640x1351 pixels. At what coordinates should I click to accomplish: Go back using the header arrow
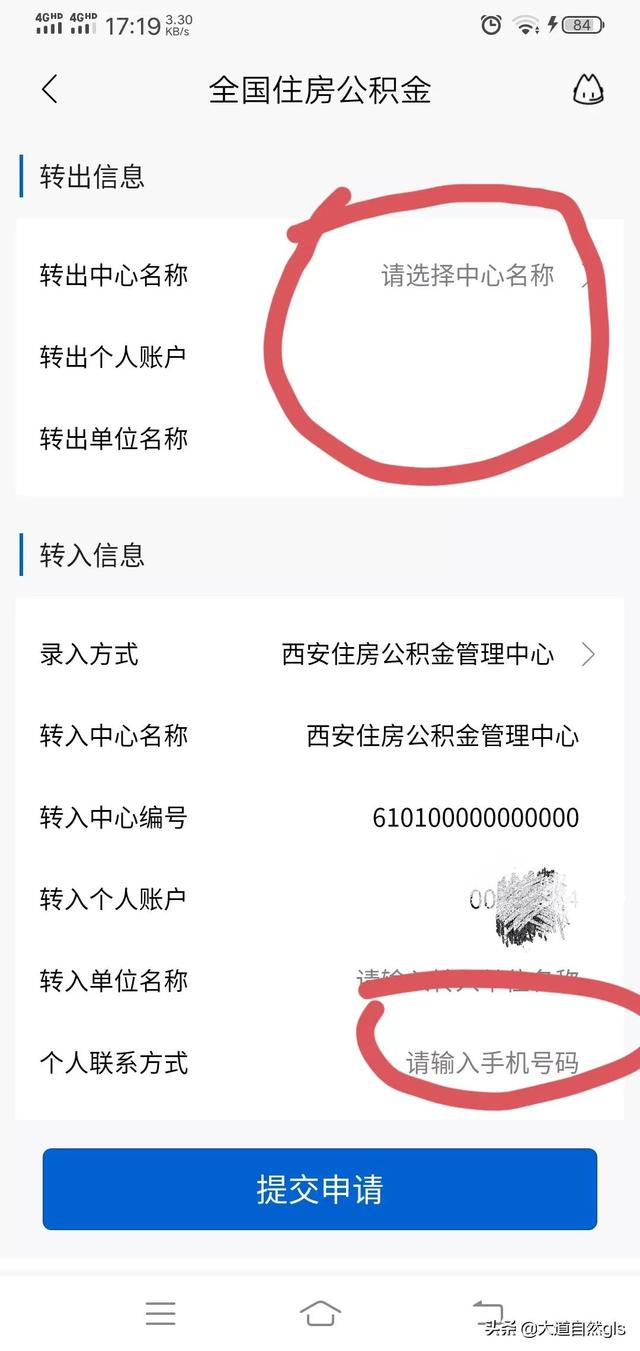(x=50, y=90)
